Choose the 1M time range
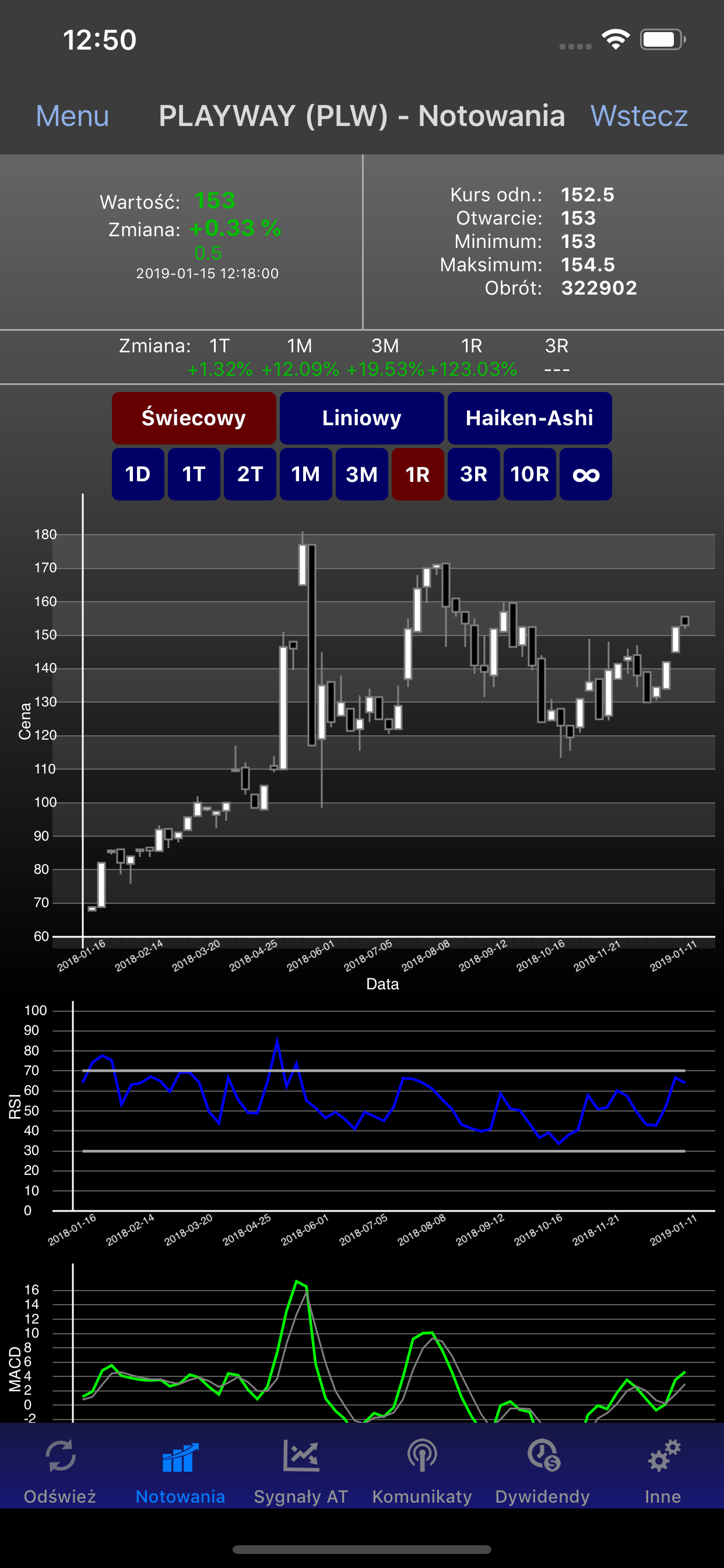 [305, 474]
